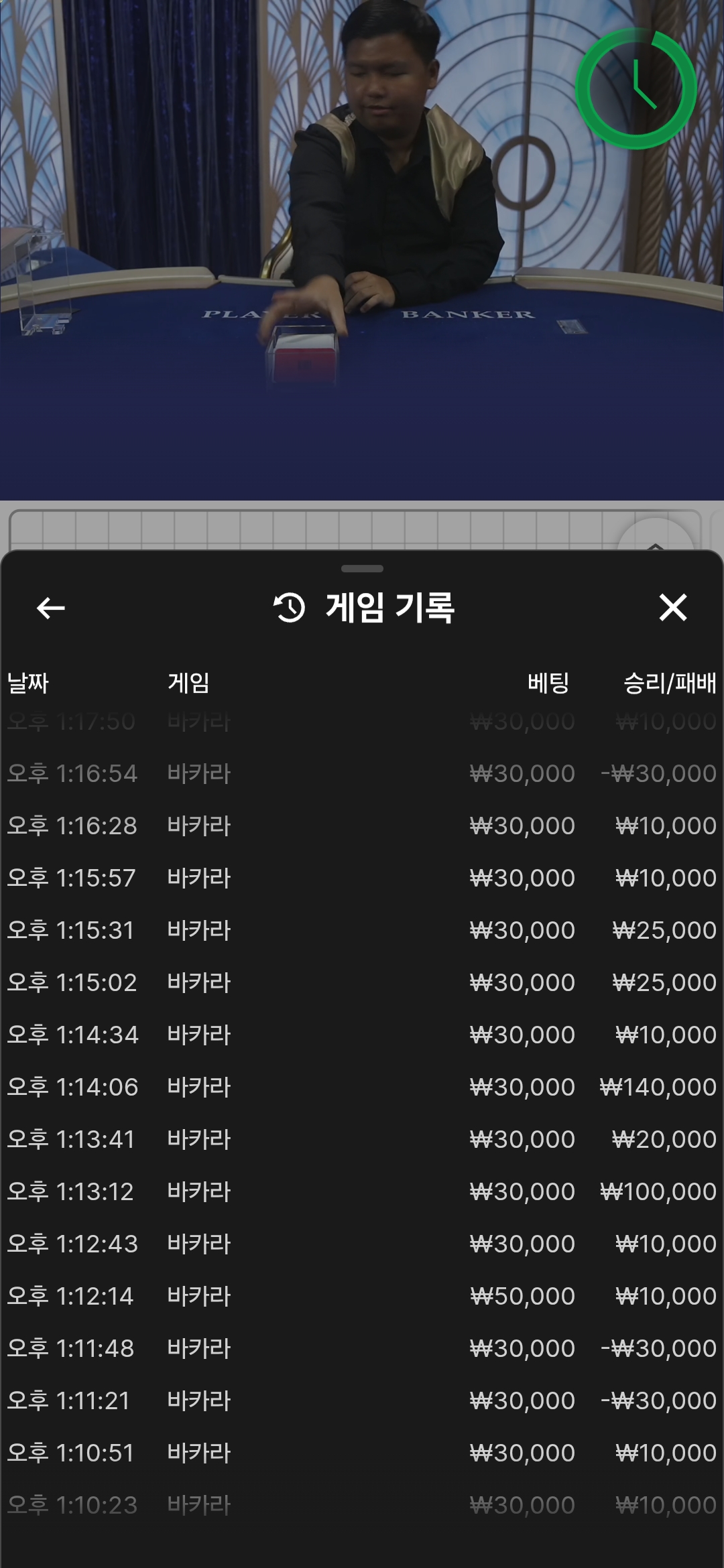Image resolution: width=724 pixels, height=1568 pixels.
Task: Go back from the game history panel
Action: pos(50,608)
